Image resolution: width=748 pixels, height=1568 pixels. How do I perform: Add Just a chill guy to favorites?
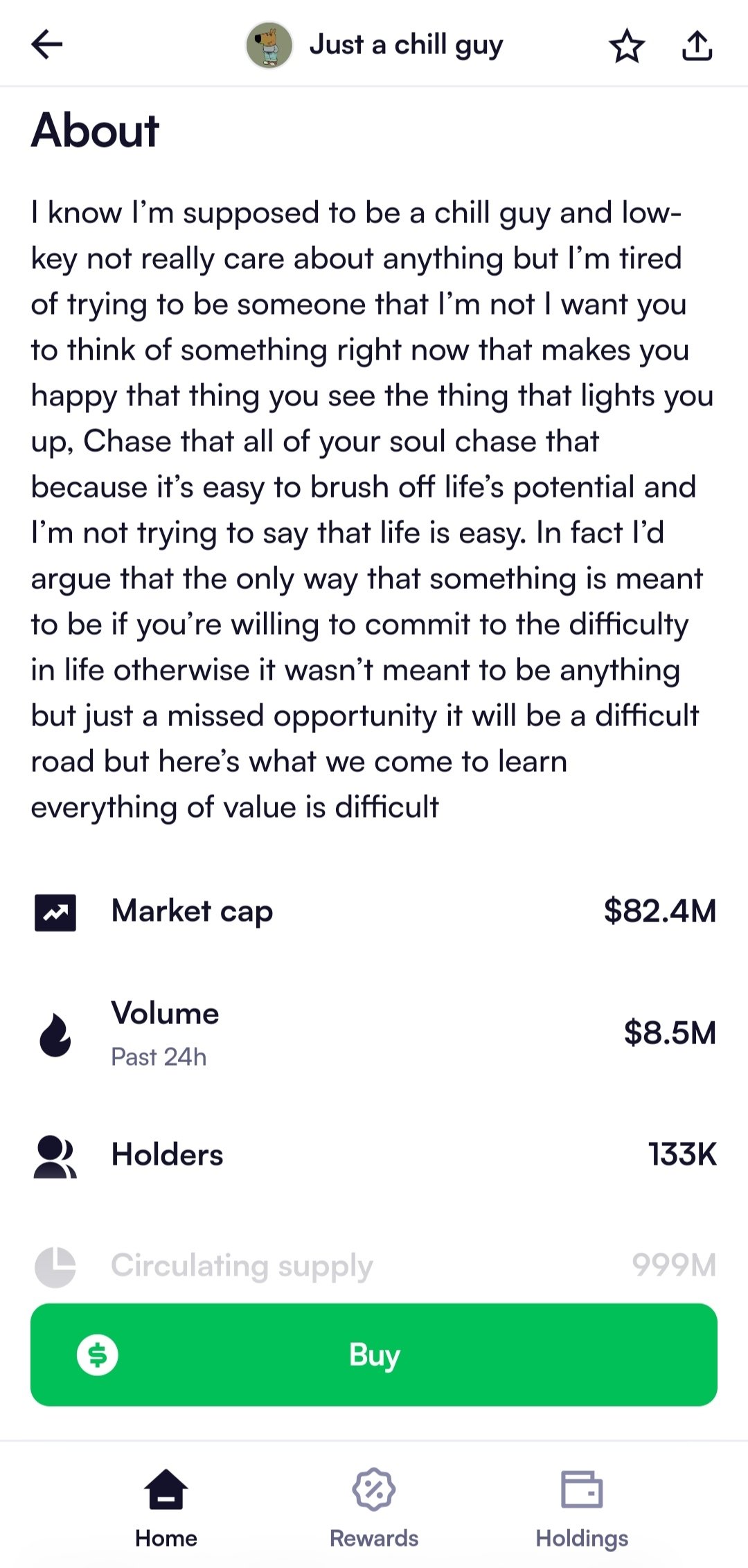[627, 46]
